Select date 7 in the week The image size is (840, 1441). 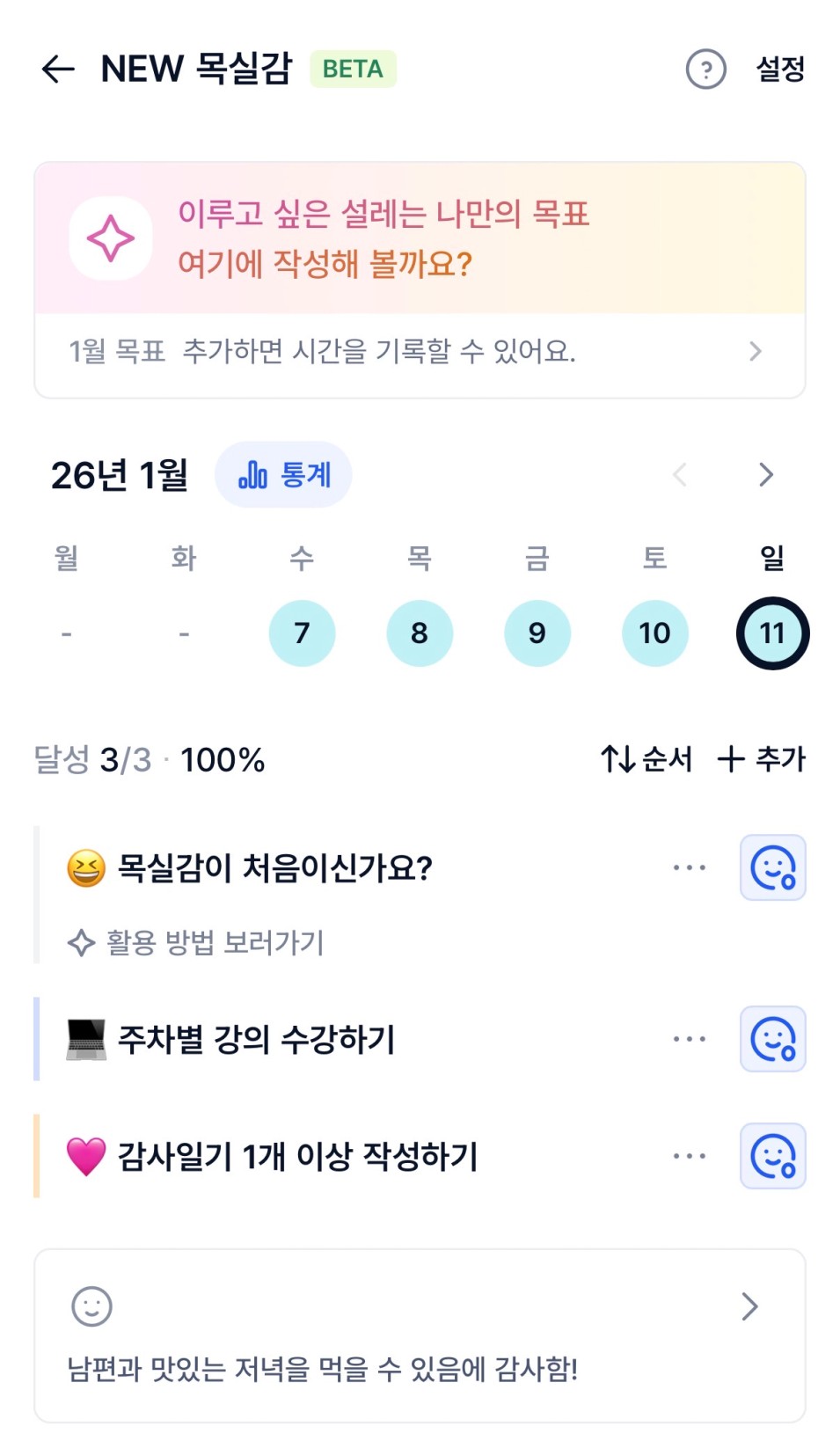302,633
